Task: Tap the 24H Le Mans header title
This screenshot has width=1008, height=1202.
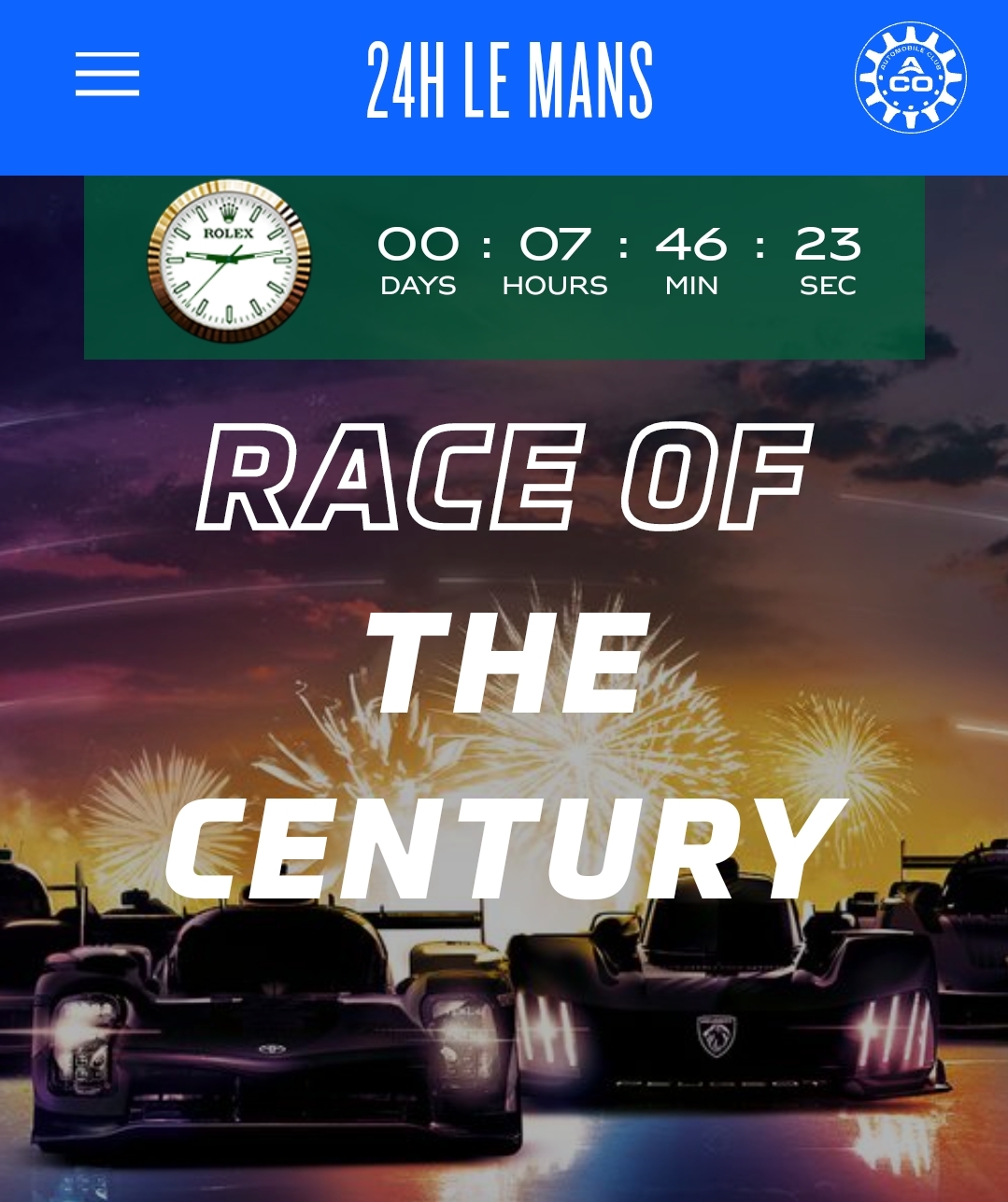Action: pos(509,80)
